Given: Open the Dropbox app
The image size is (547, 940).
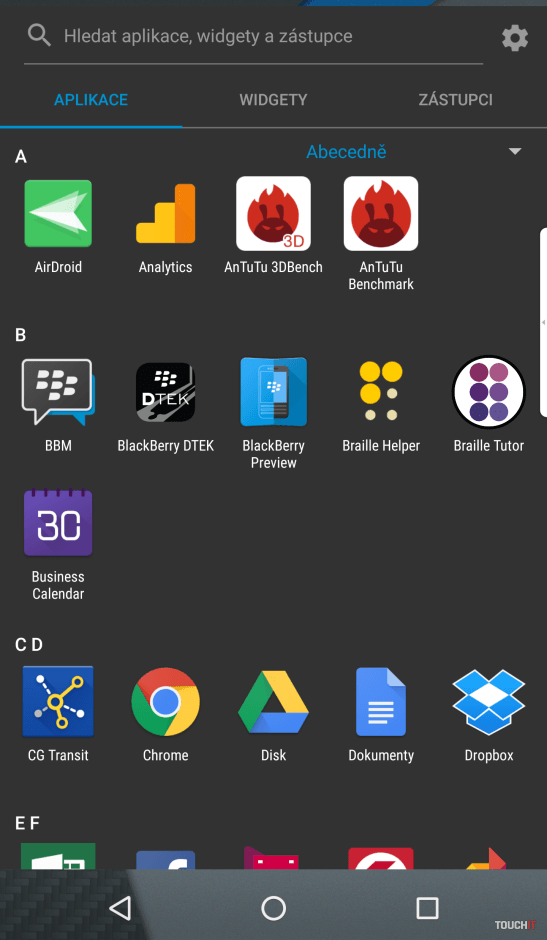Looking at the screenshot, I should point(489,715).
